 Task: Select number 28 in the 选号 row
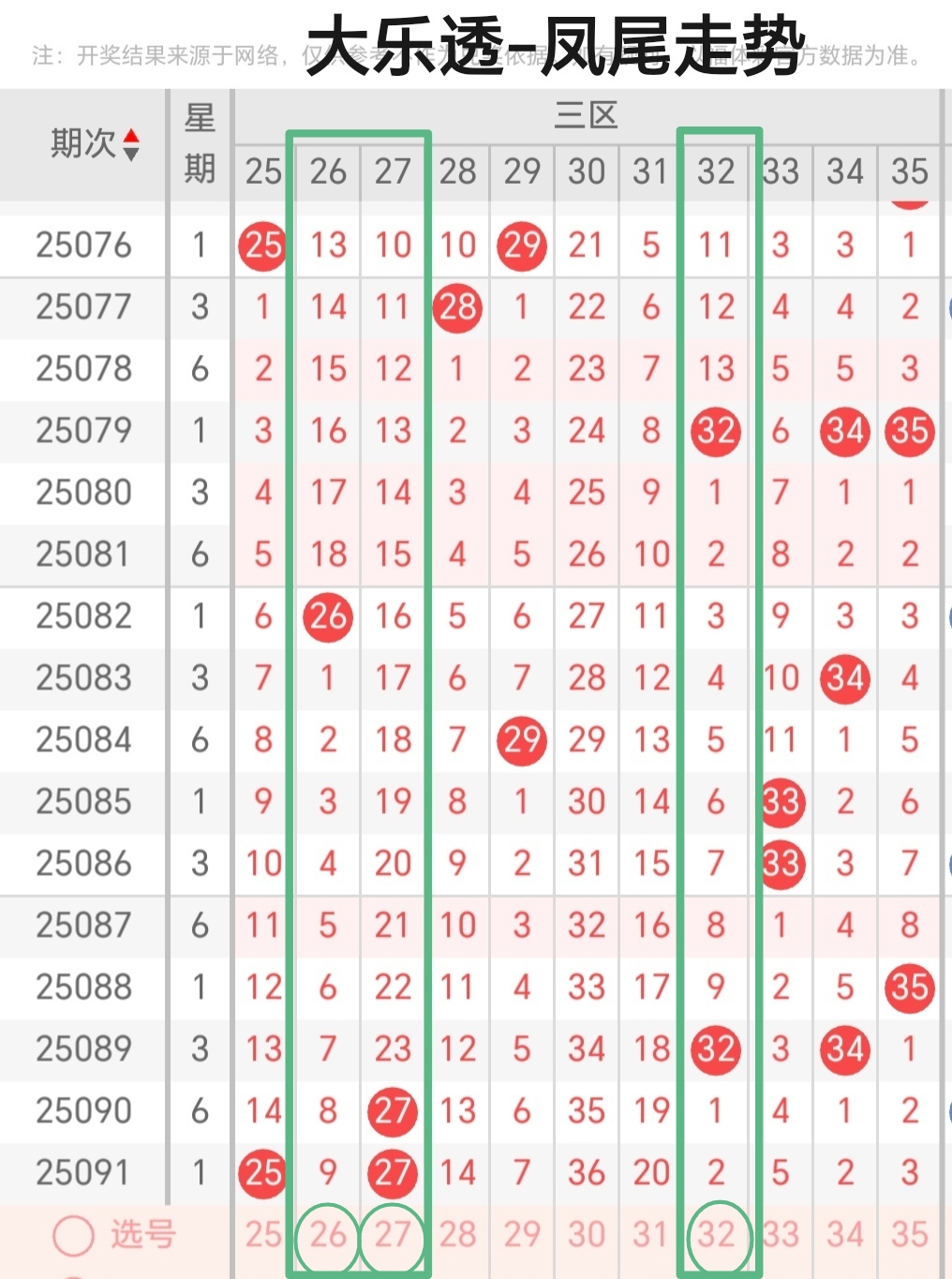pyautogui.click(x=457, y=1235)
